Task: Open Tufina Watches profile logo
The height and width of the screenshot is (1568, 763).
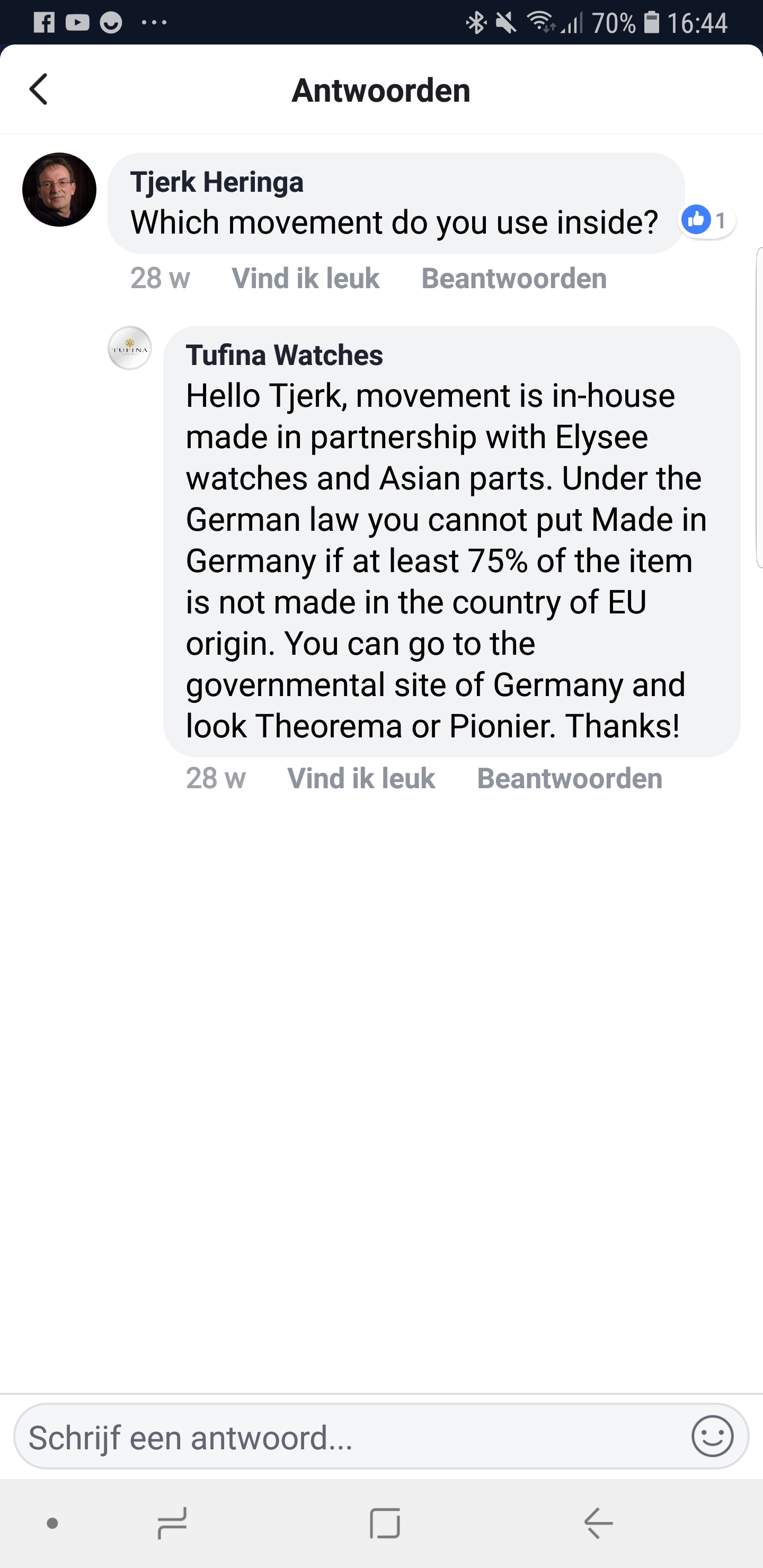Action: (130, 348)
